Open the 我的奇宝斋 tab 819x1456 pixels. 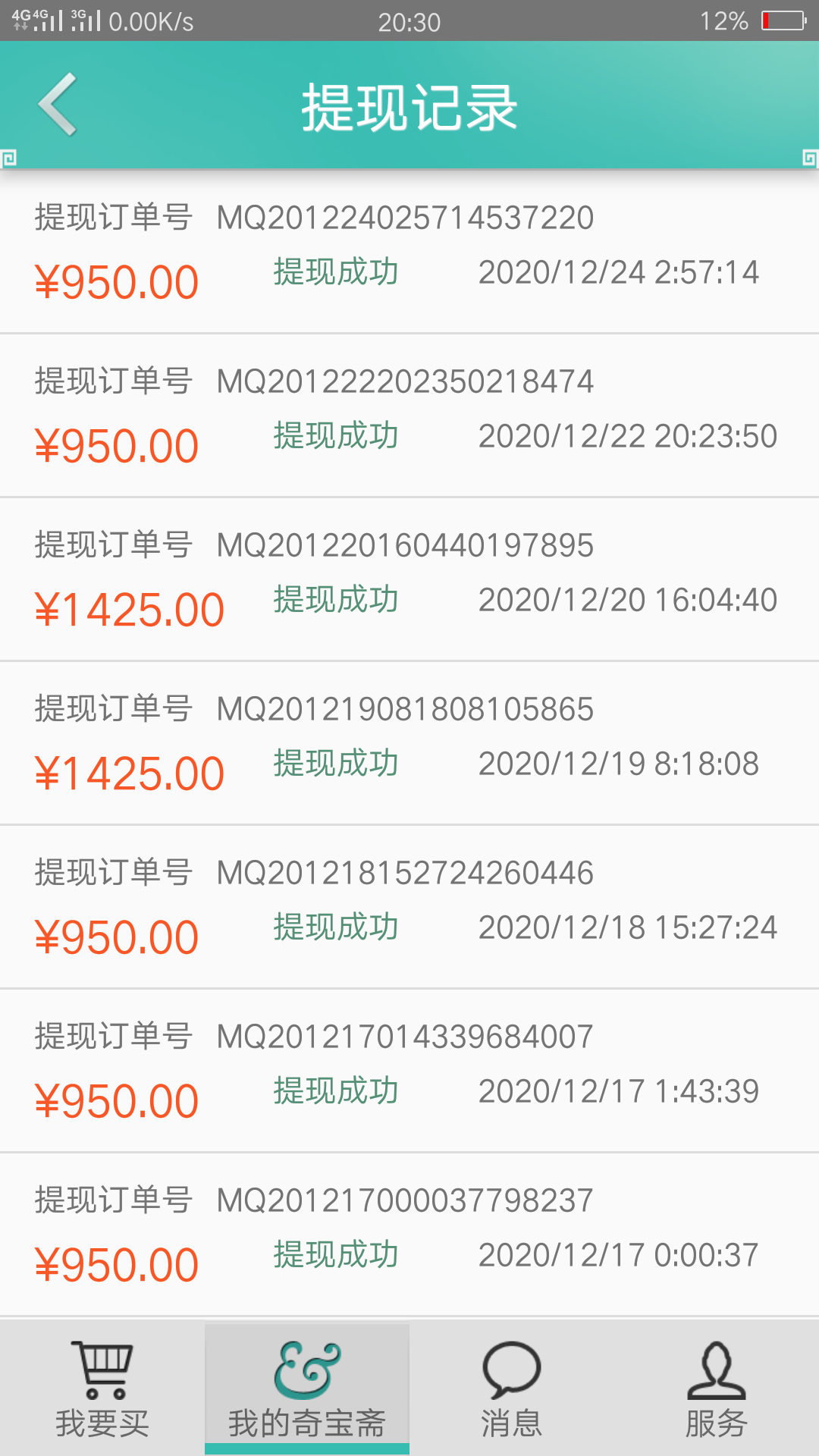pyautogui.click(x=307, y=1389)
